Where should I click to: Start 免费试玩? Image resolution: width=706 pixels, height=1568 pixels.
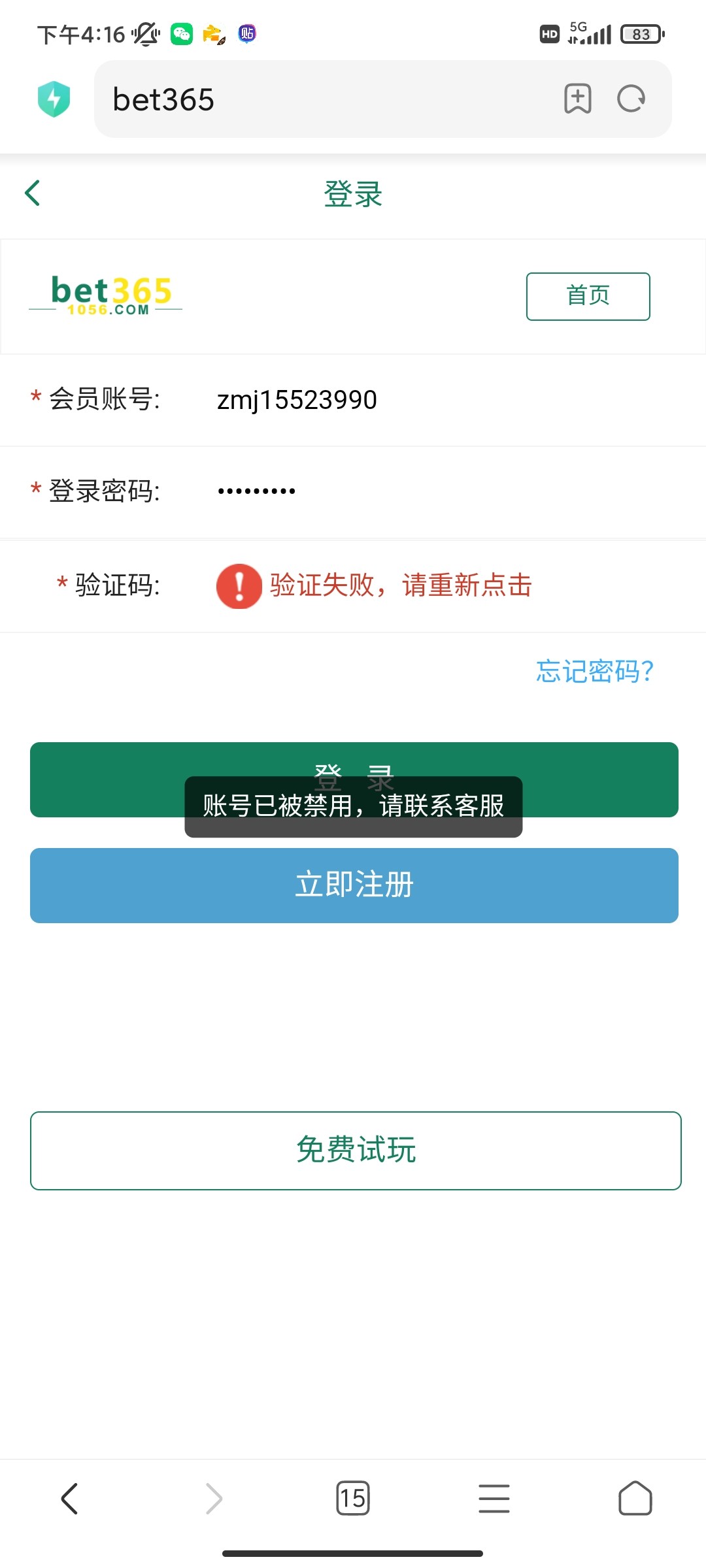[x=356, y=1150]
